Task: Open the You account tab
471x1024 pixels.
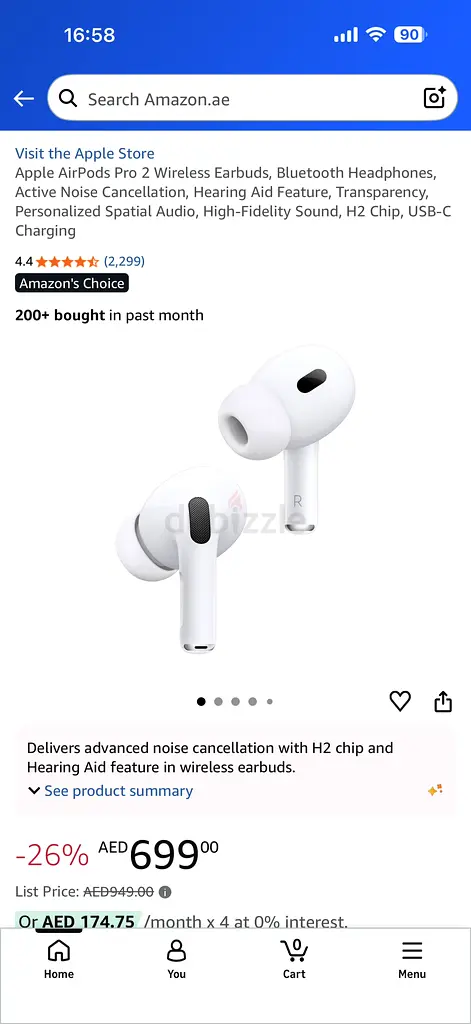Action: click(x=176, y=959)
